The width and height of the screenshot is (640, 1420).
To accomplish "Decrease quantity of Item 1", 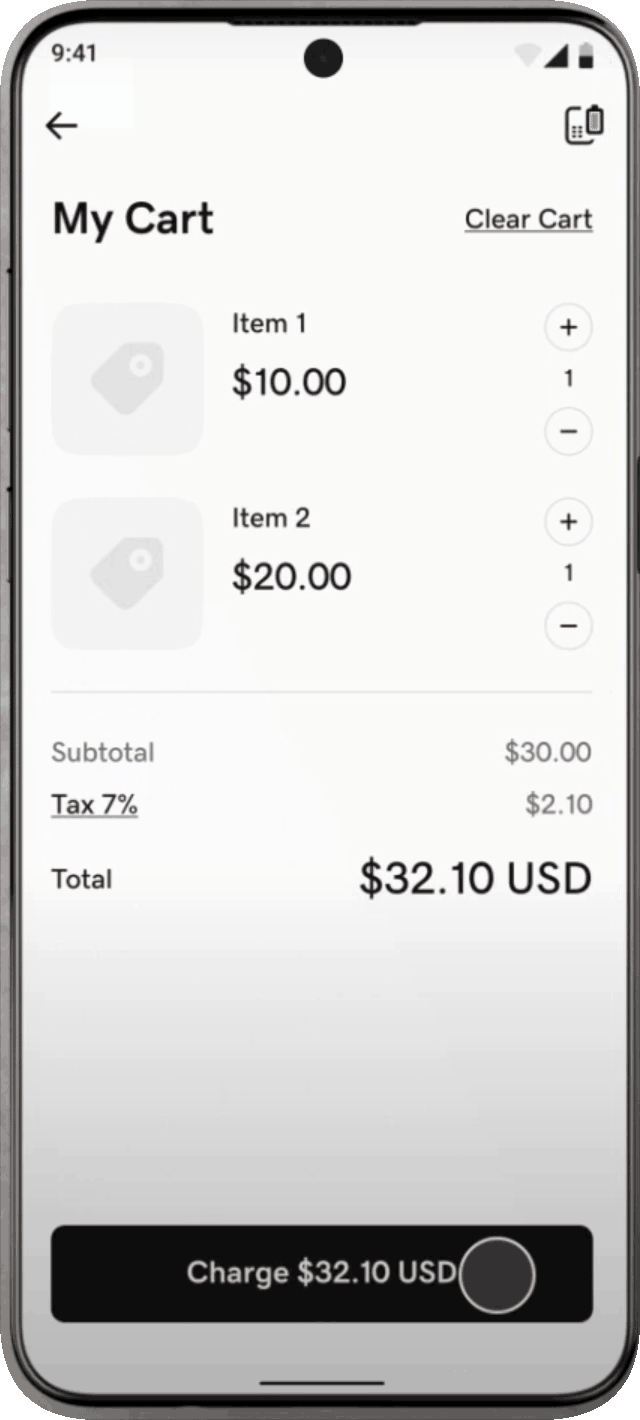I will point(568,431).
